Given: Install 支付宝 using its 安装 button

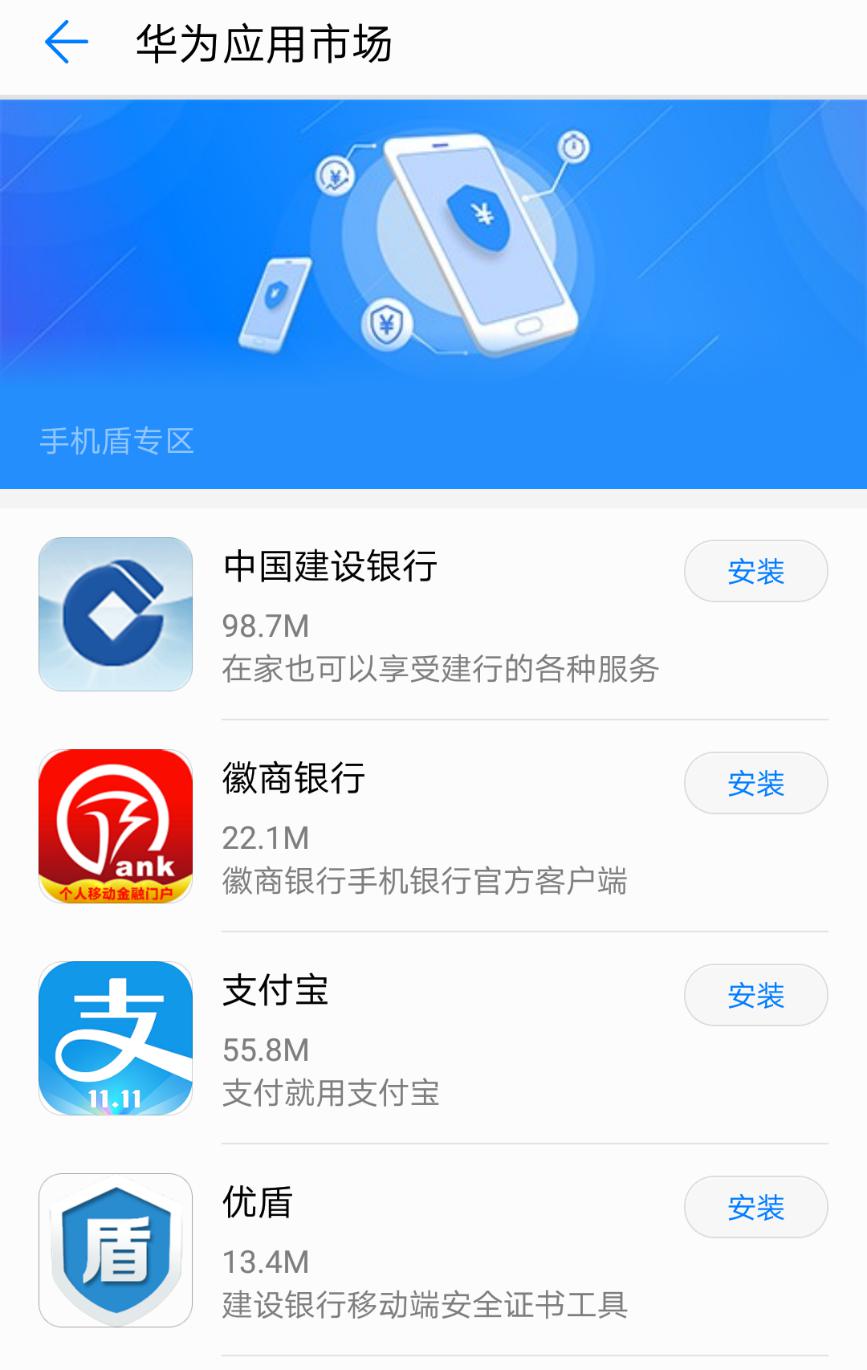Looking at the screenshot, I should pos(755,995).
